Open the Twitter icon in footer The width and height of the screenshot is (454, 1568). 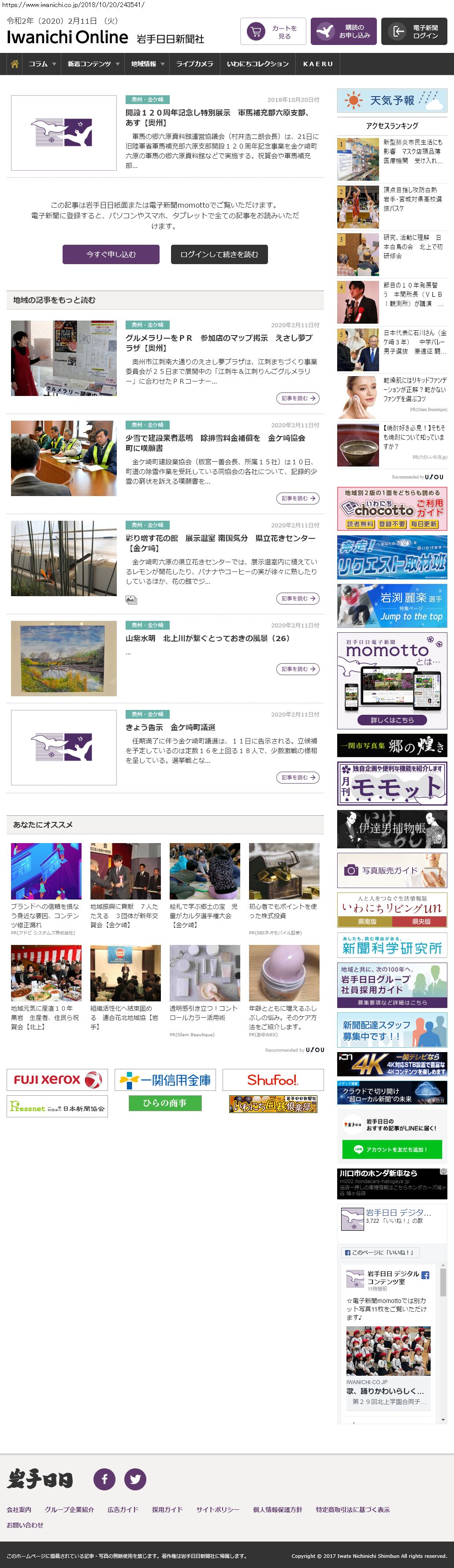pyautogui.click(x=135, y=1479)
